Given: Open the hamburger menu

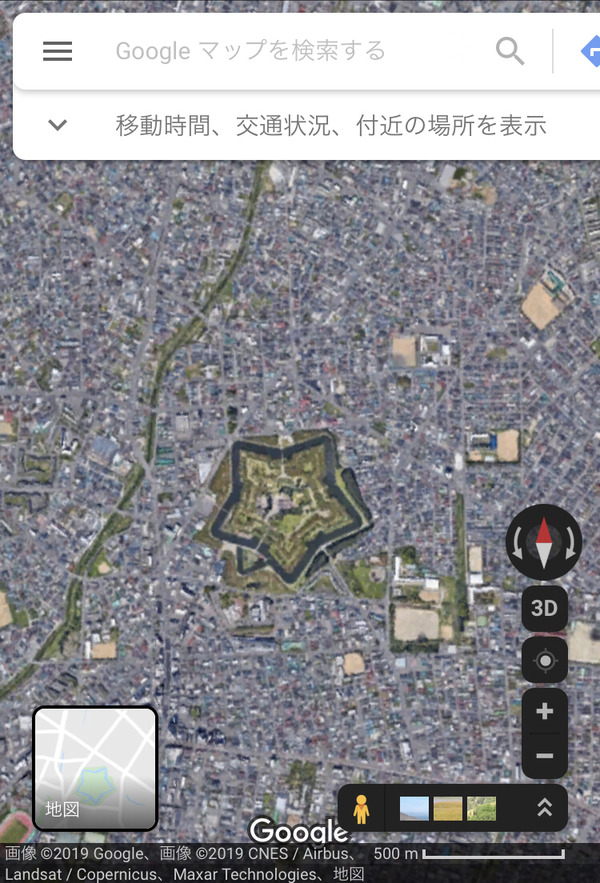Looking at the screenshot, I should [x=57, y=51].
